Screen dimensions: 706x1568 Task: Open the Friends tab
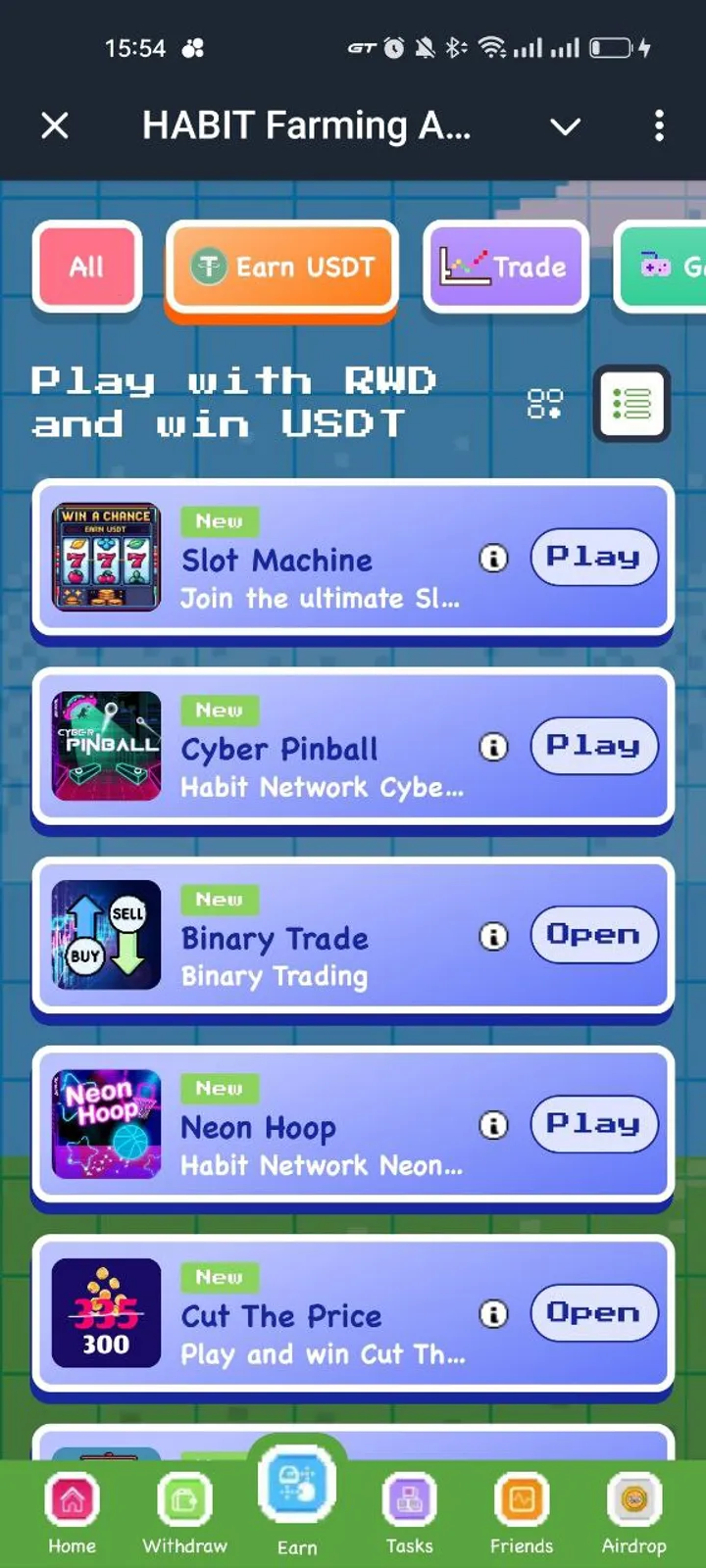522,1514
